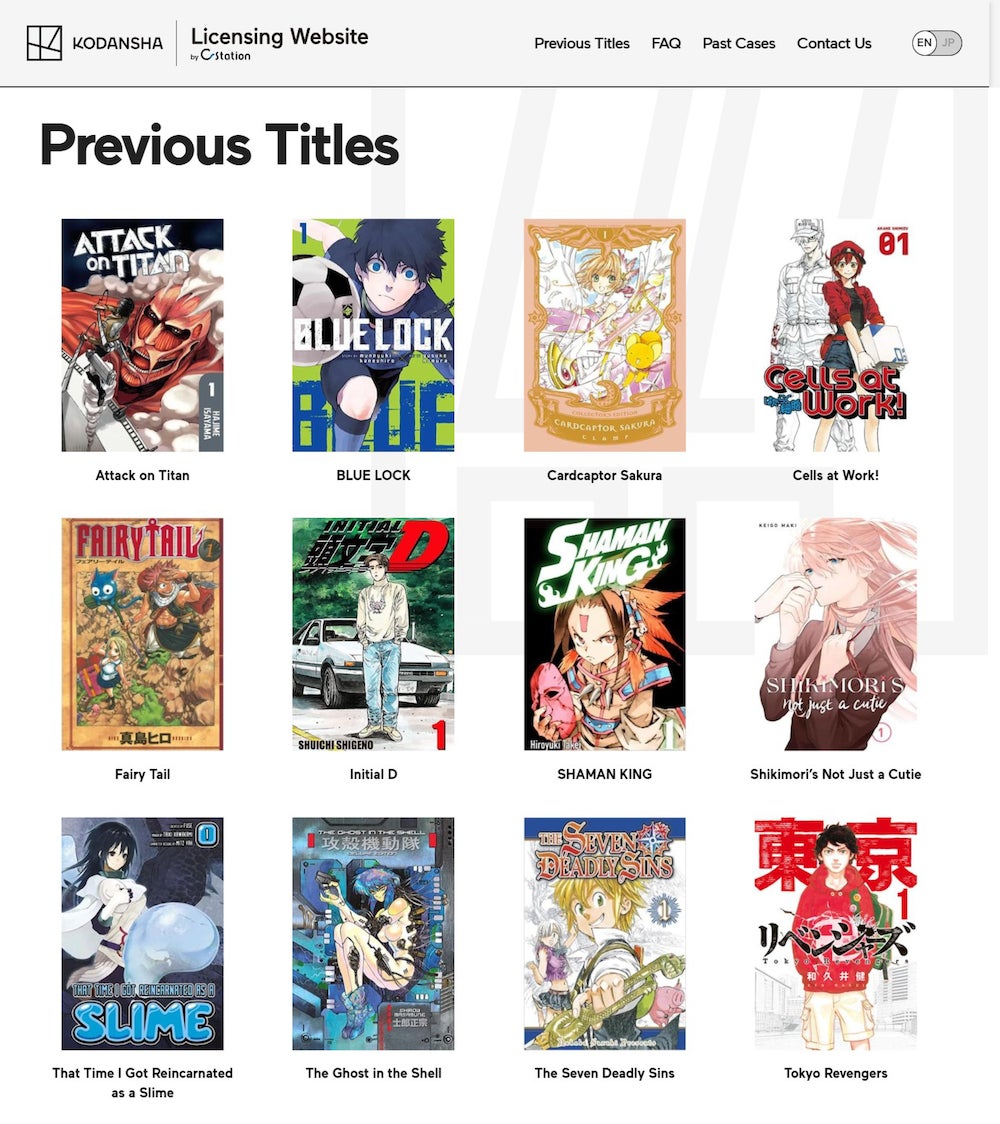Open the Tokyo Revengers cover

tap(835, 933)
